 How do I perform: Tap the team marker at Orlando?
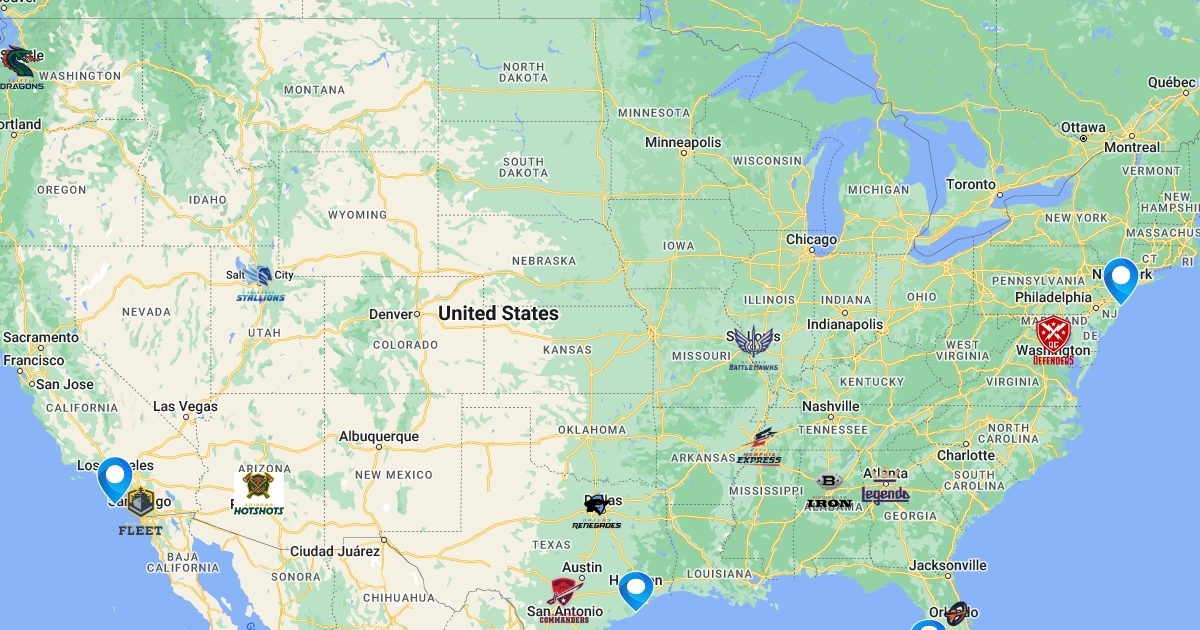pyautogui.click(x=957, y=612)
